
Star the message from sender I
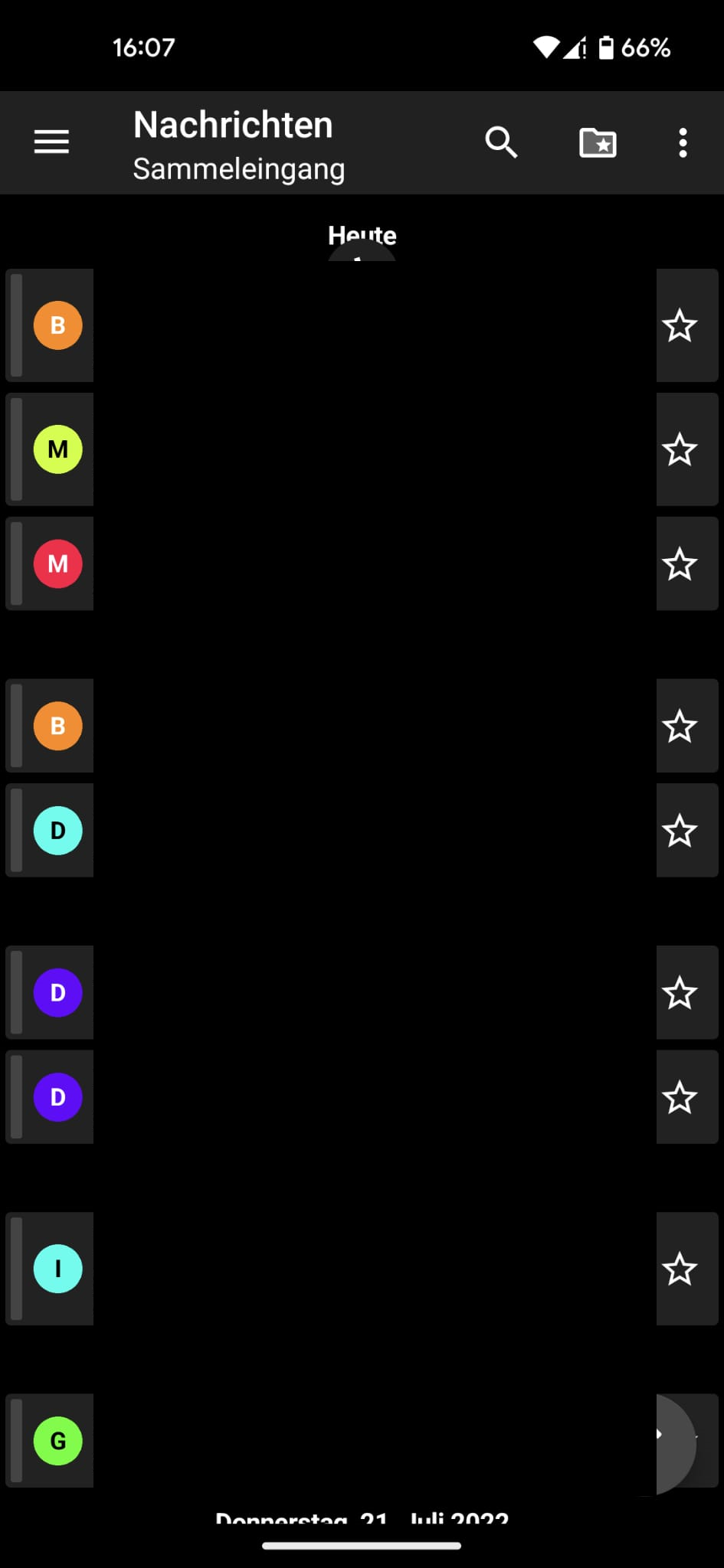pyautogui.click(x=680, y=1269)
